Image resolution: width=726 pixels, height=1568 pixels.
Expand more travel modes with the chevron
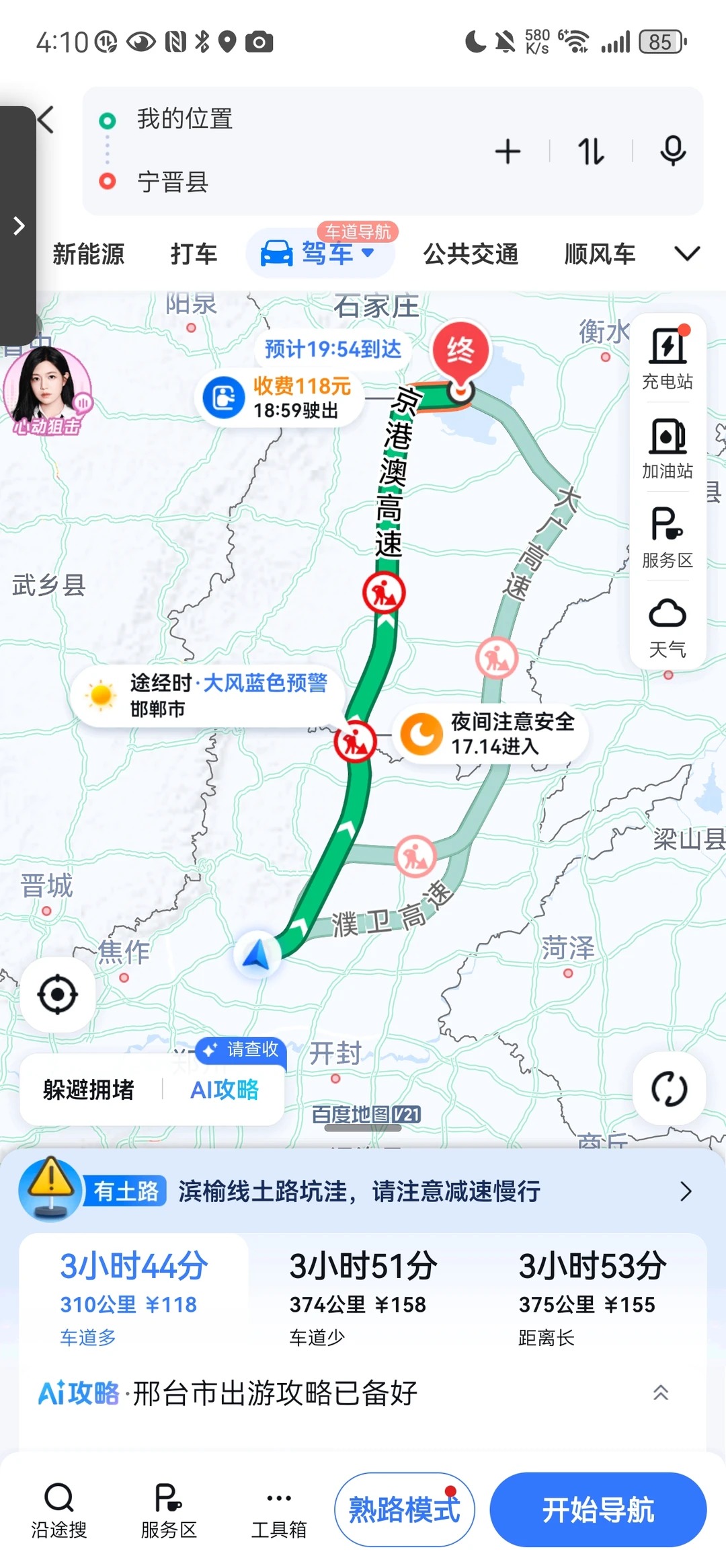coord(687,254)
